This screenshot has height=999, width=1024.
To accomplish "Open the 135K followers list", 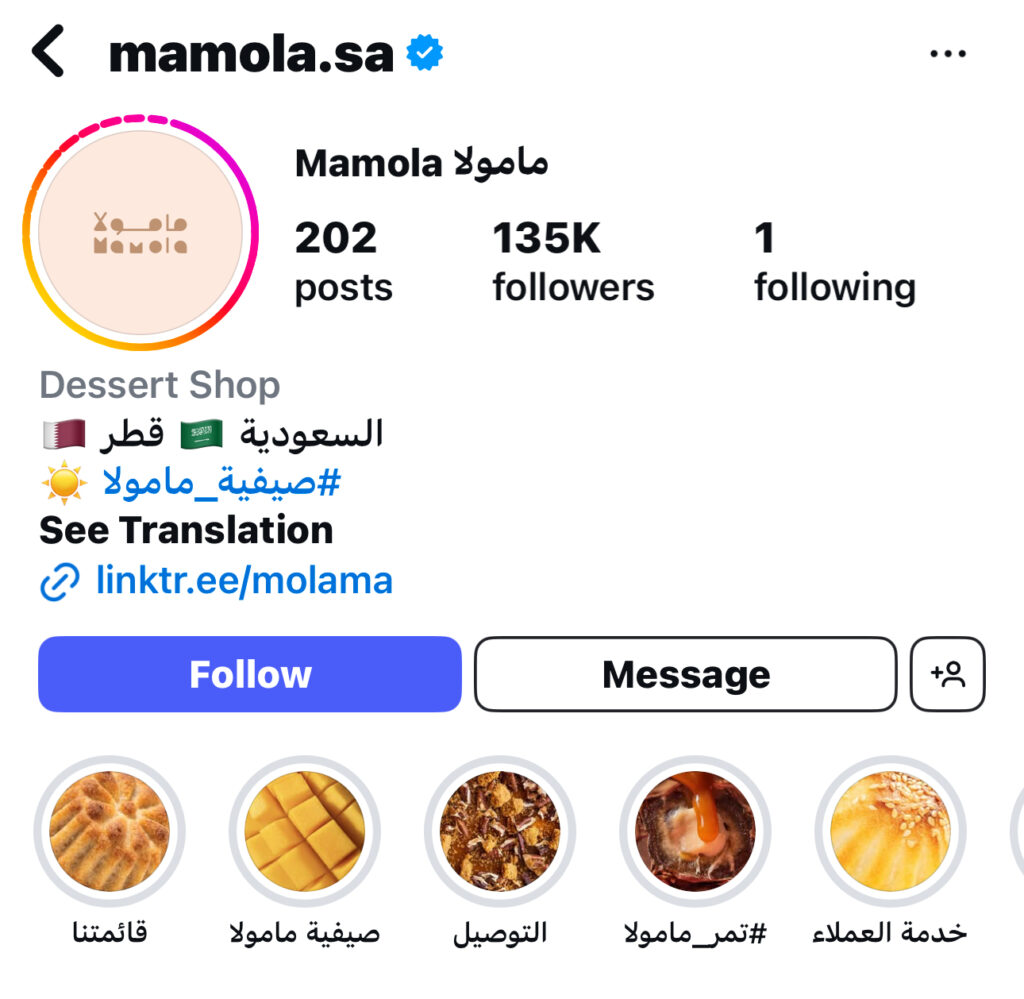I will 572,262.
